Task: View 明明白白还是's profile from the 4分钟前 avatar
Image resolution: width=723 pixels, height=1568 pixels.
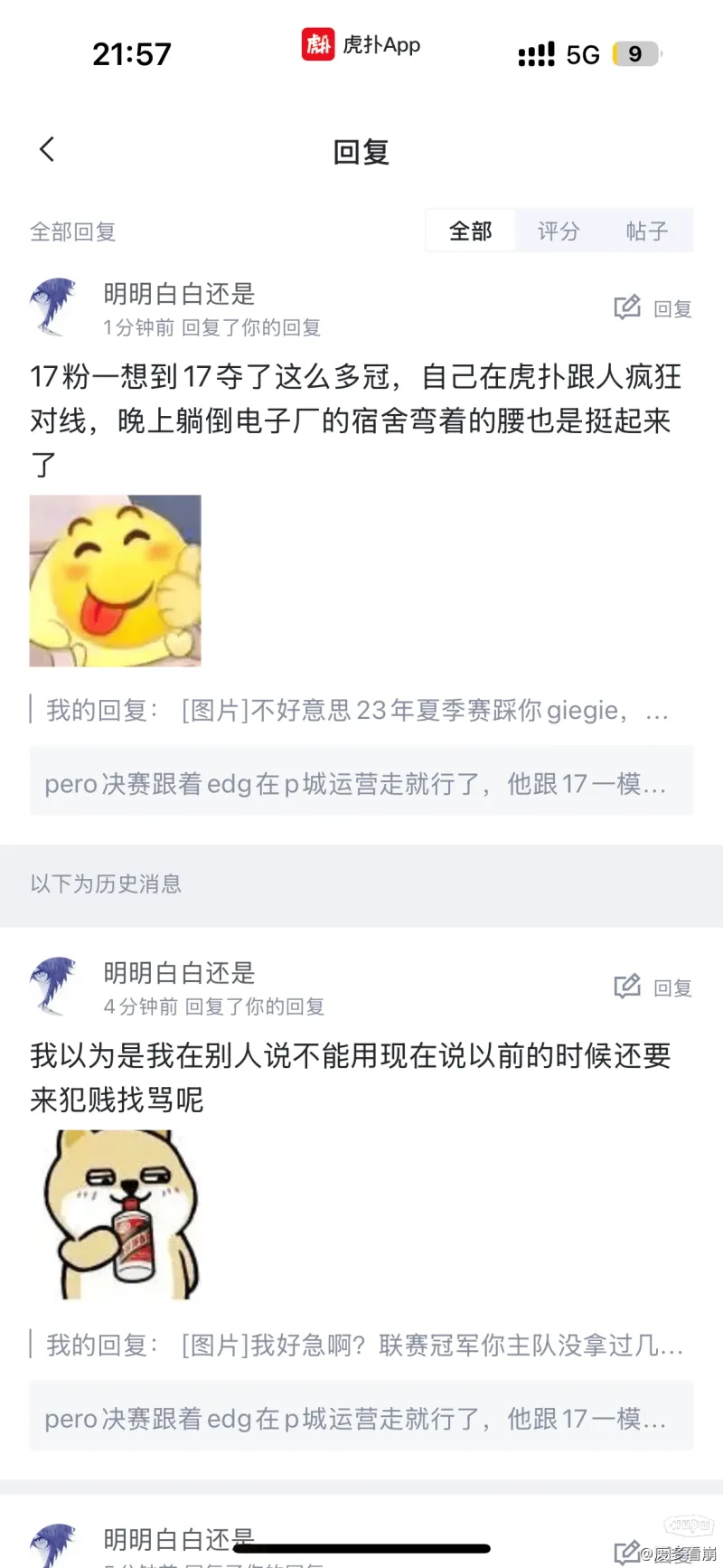Action: (53, 986)
